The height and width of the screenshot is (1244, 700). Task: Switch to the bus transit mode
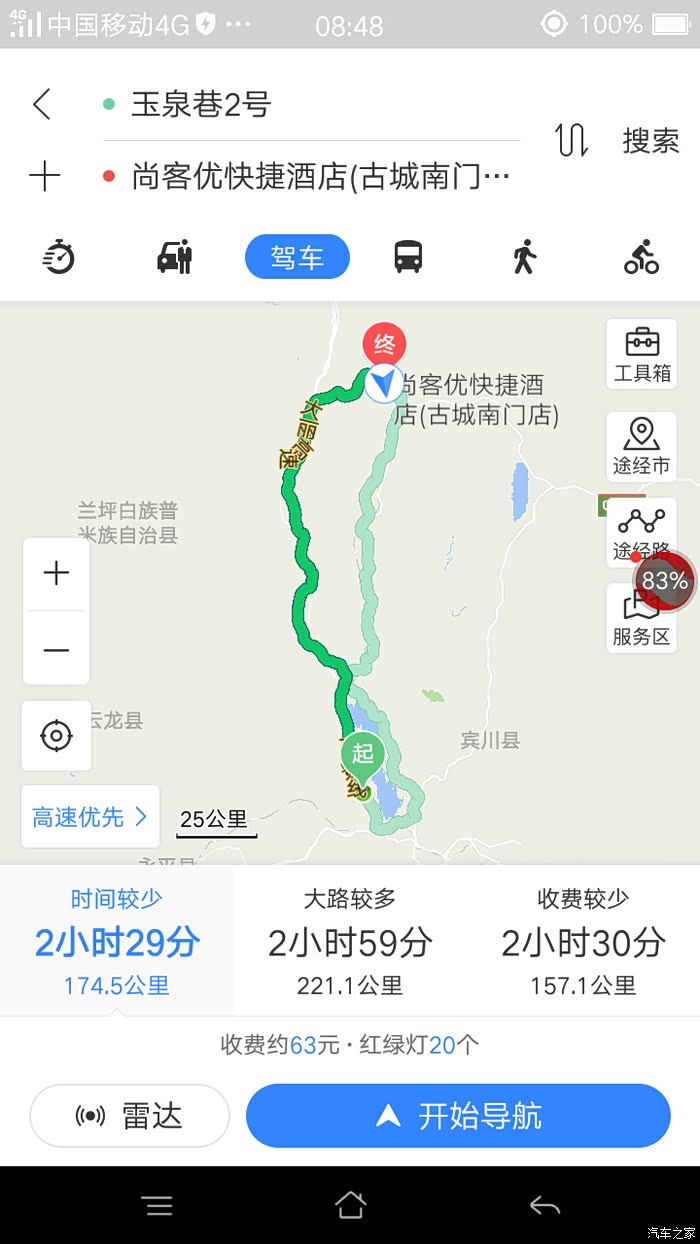pyautogui.click(x=408, y=257)
